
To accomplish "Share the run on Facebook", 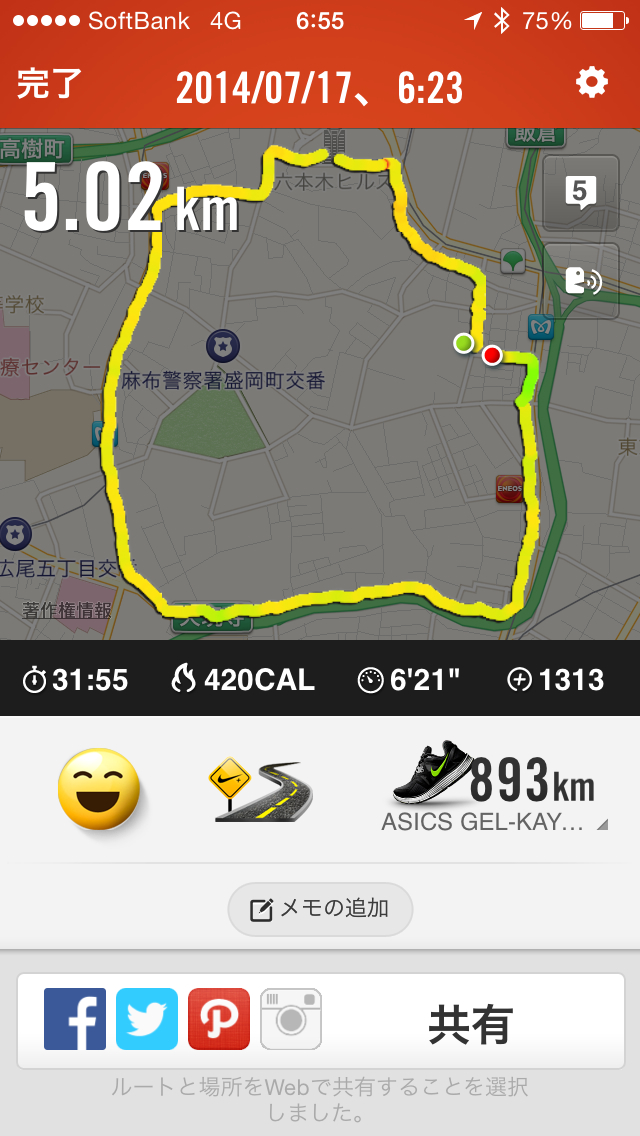I will tap(75, 1019).
